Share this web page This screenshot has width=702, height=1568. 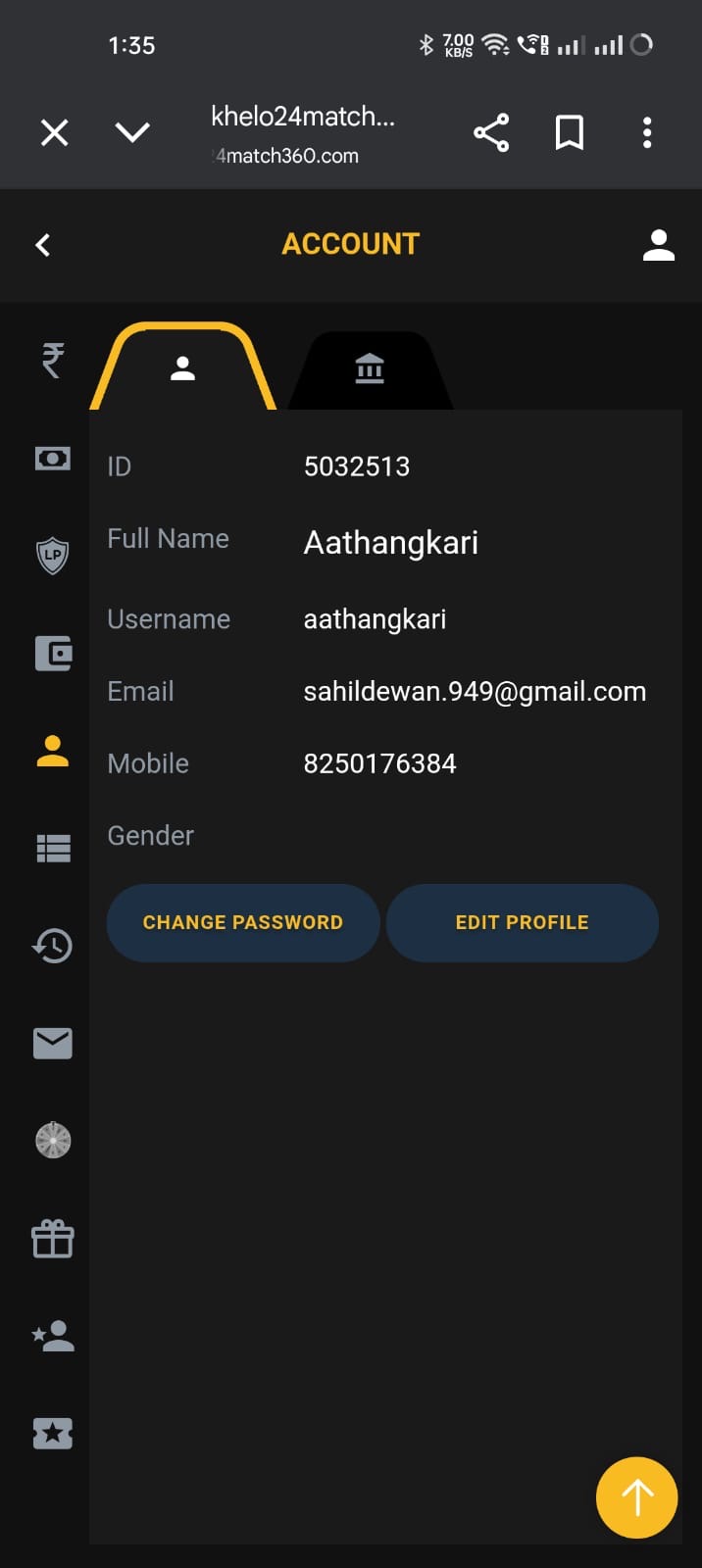tap(491, 132)
